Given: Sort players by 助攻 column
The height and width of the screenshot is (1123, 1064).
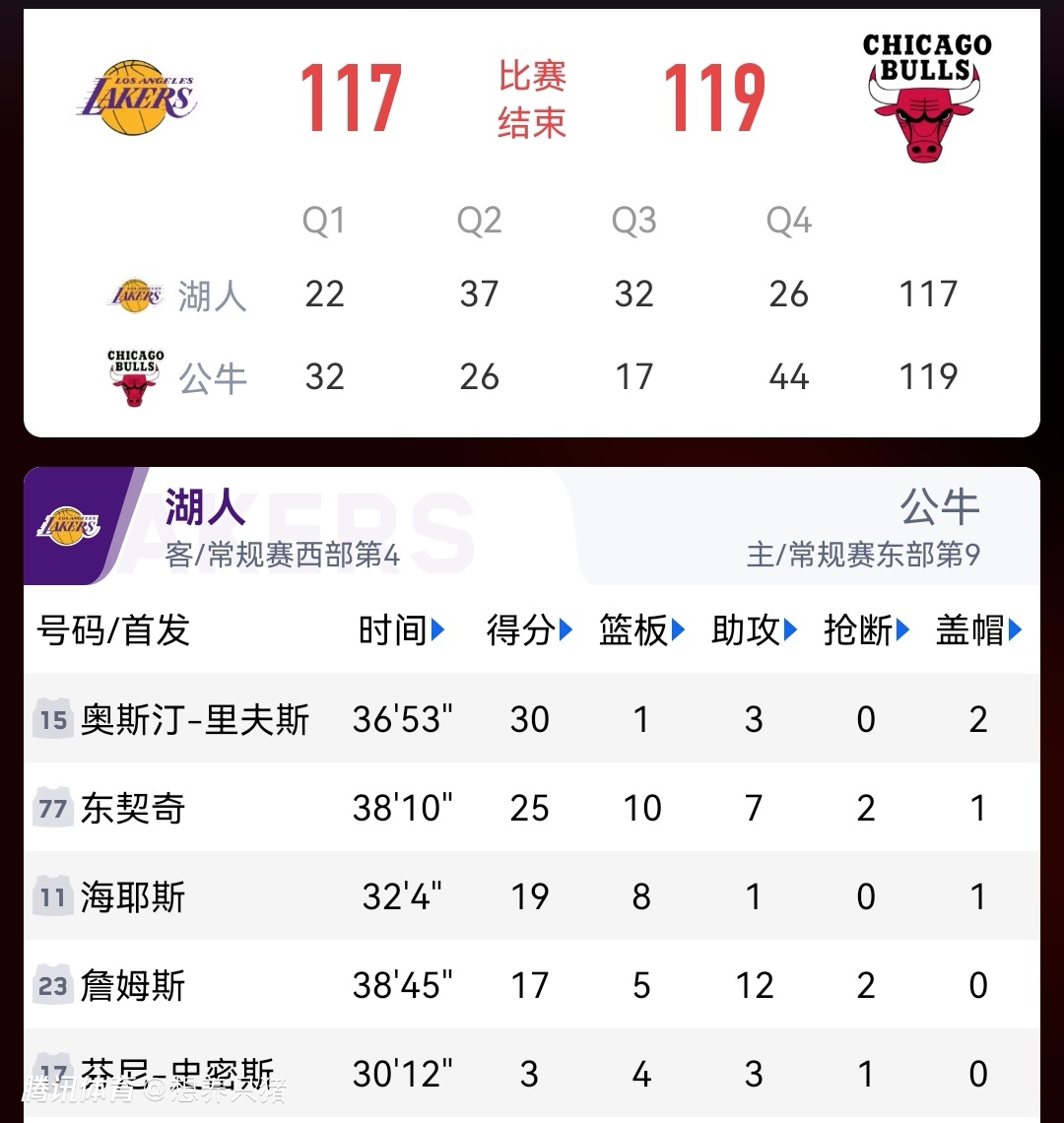Looking at the screenshot, I should coord(754,630).
